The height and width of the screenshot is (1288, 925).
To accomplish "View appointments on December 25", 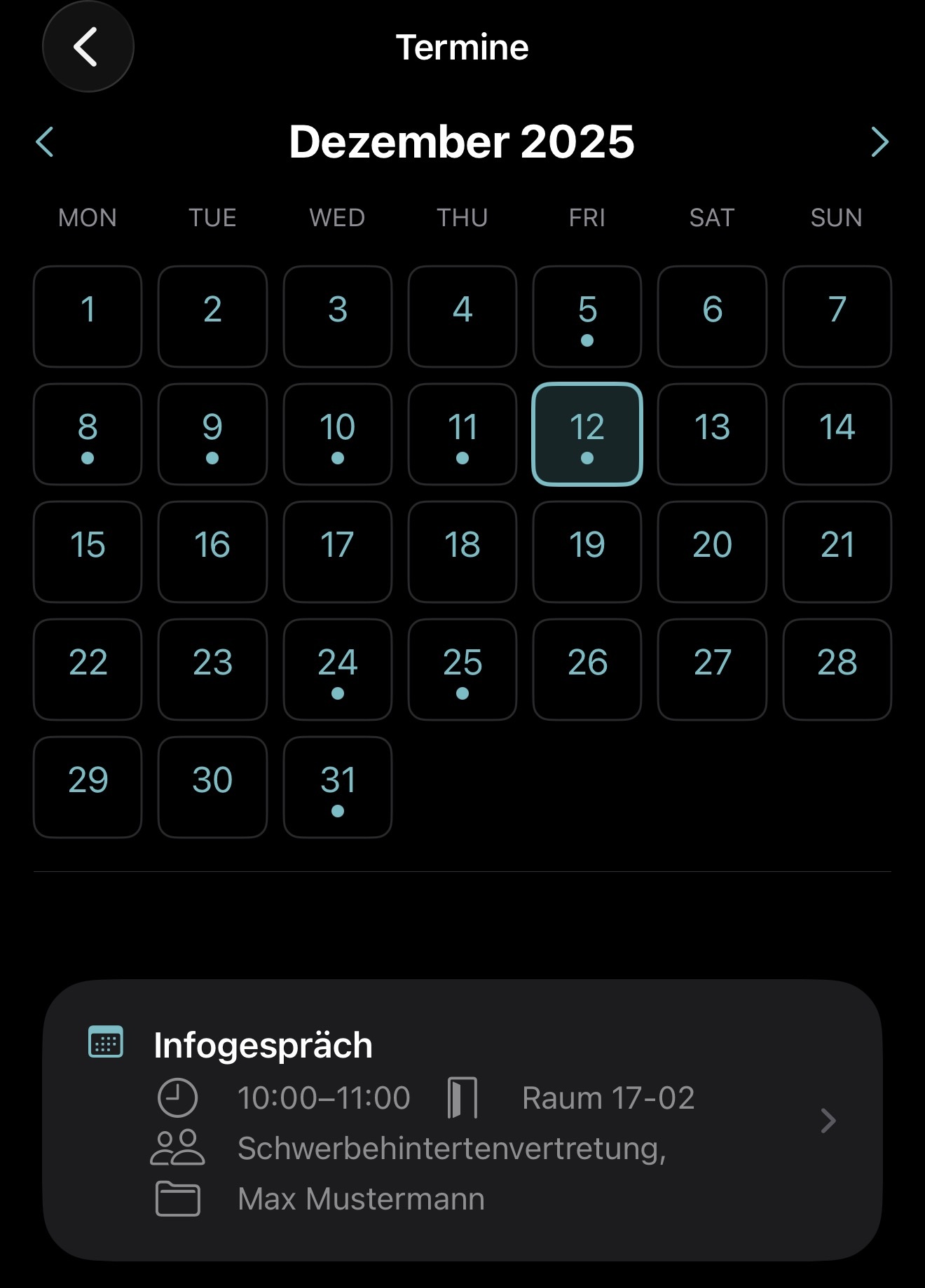I will (462, 670).
